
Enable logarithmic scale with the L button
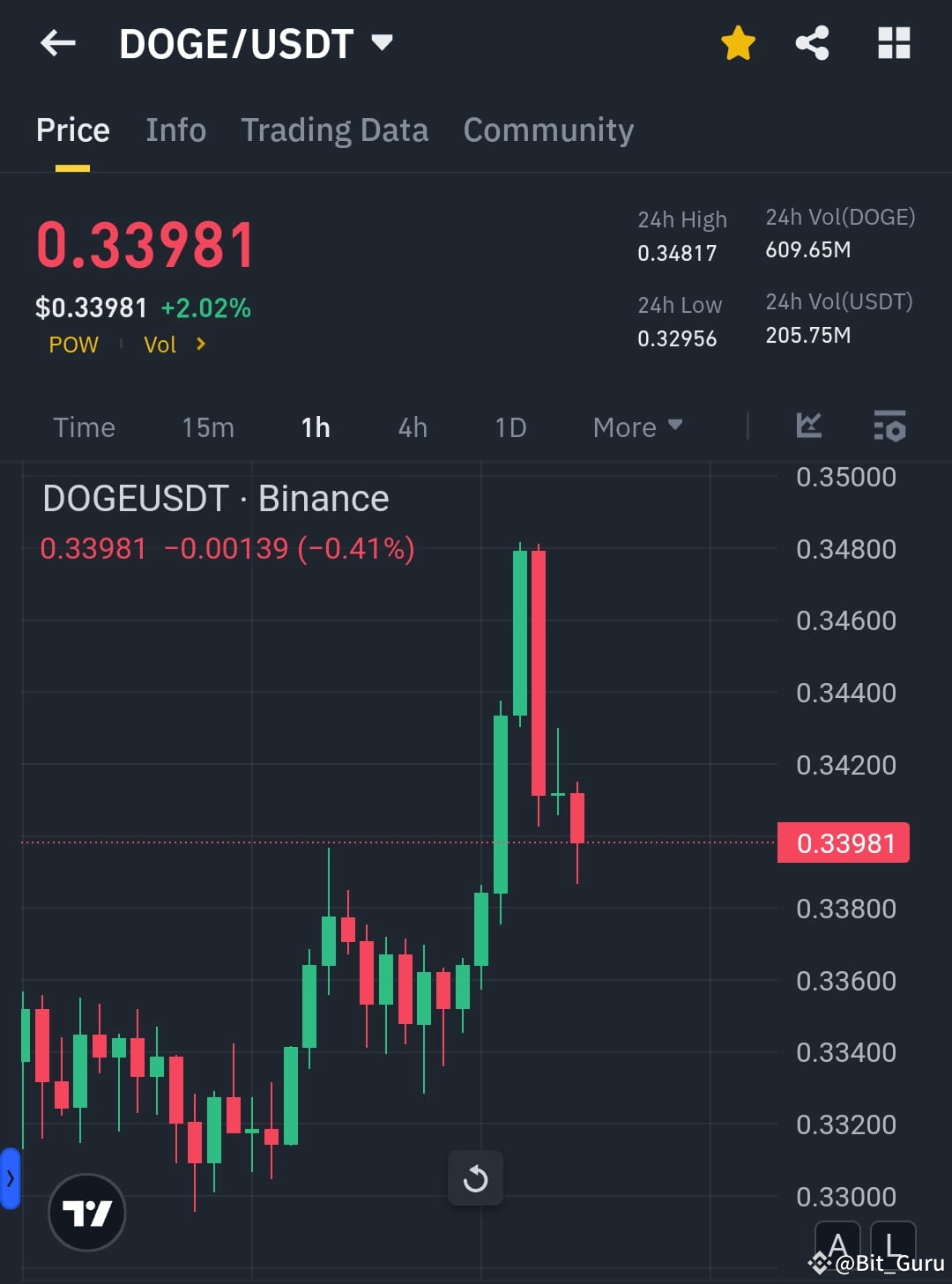(x=893, y=1243)
